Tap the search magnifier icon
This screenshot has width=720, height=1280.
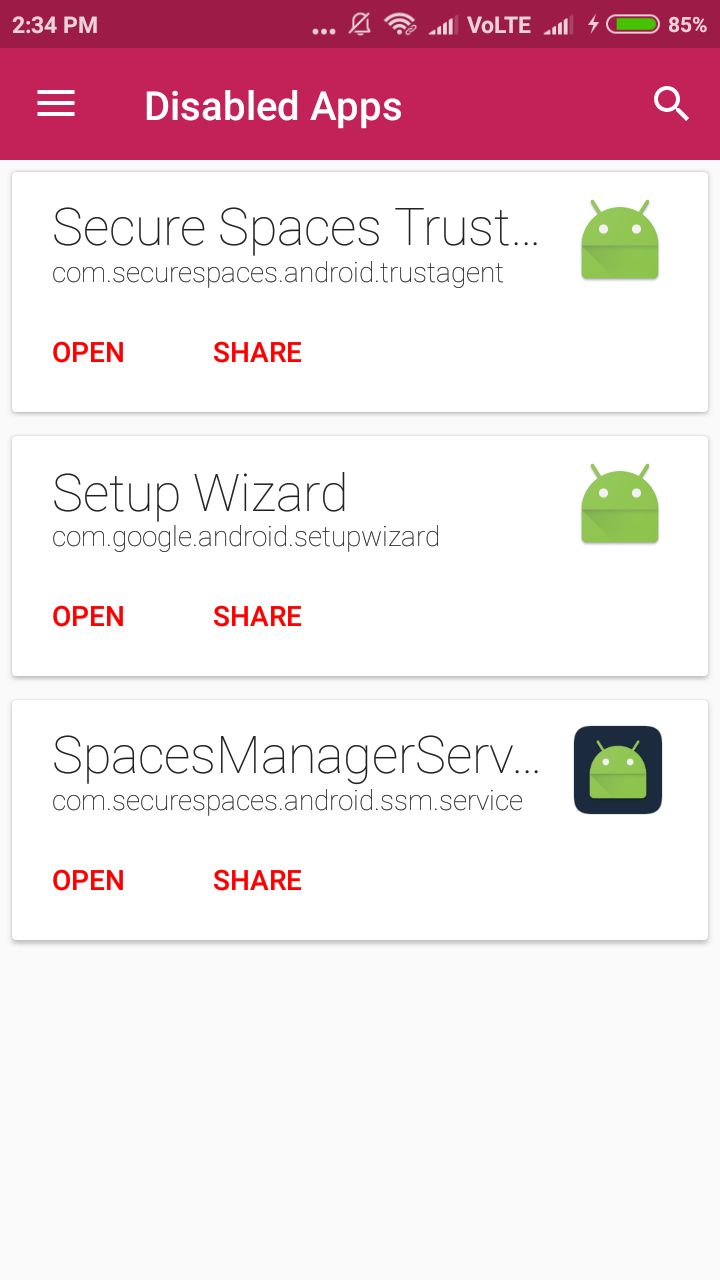click(x=671, y=104)
